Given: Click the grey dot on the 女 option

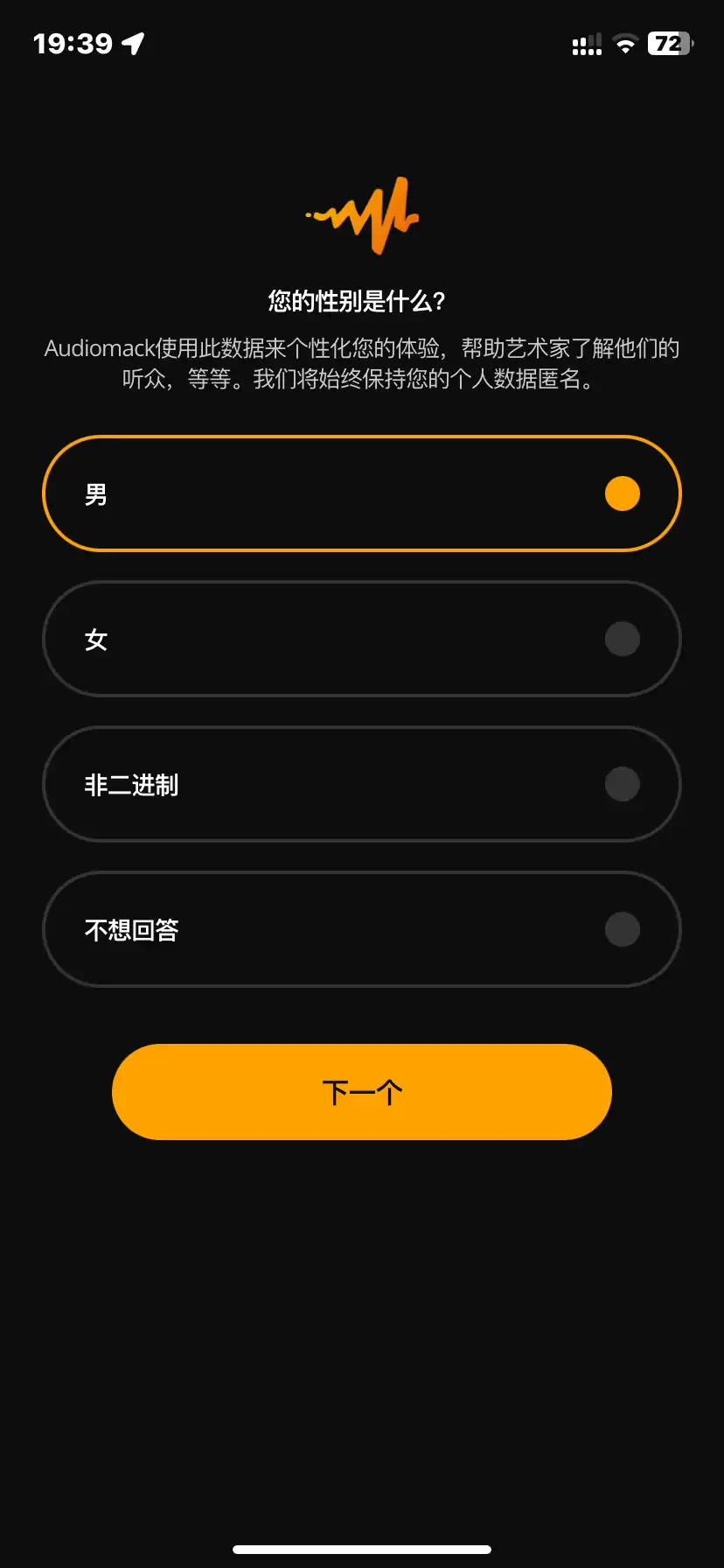Looking at the screenshot, I should click(x=622, y=639).
